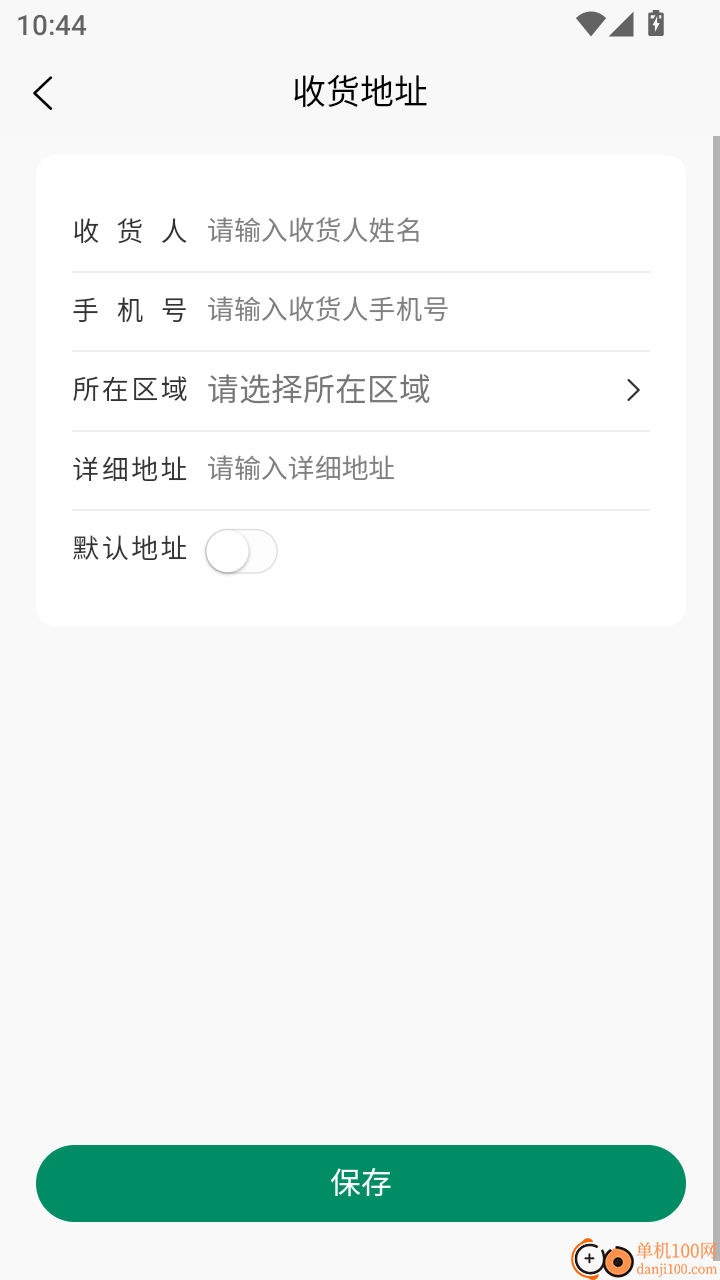Click the chevron next to 请选择所在区域

633,390
